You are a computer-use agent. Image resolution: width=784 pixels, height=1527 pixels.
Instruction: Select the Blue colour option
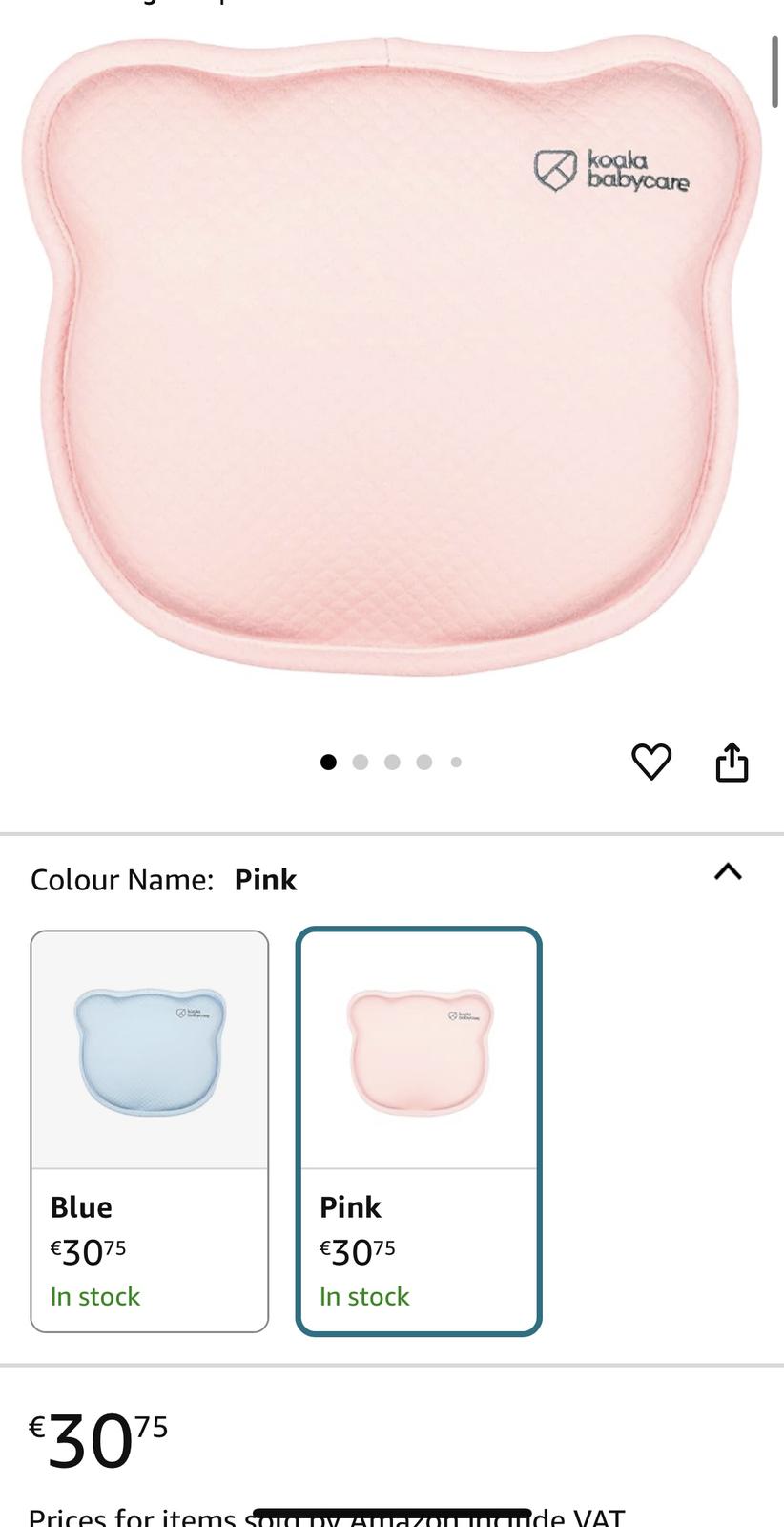150,1131
